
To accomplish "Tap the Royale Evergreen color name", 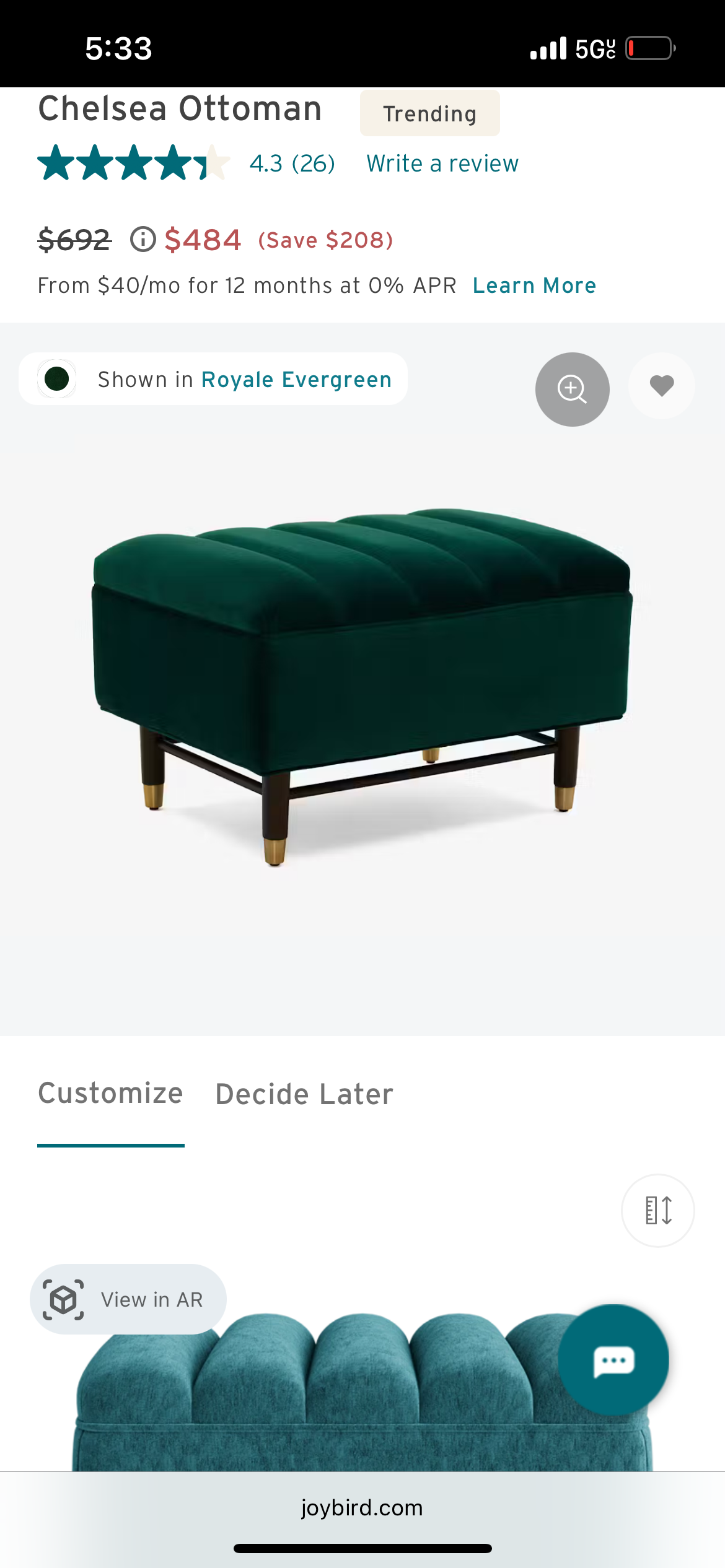I will [296, 380].
